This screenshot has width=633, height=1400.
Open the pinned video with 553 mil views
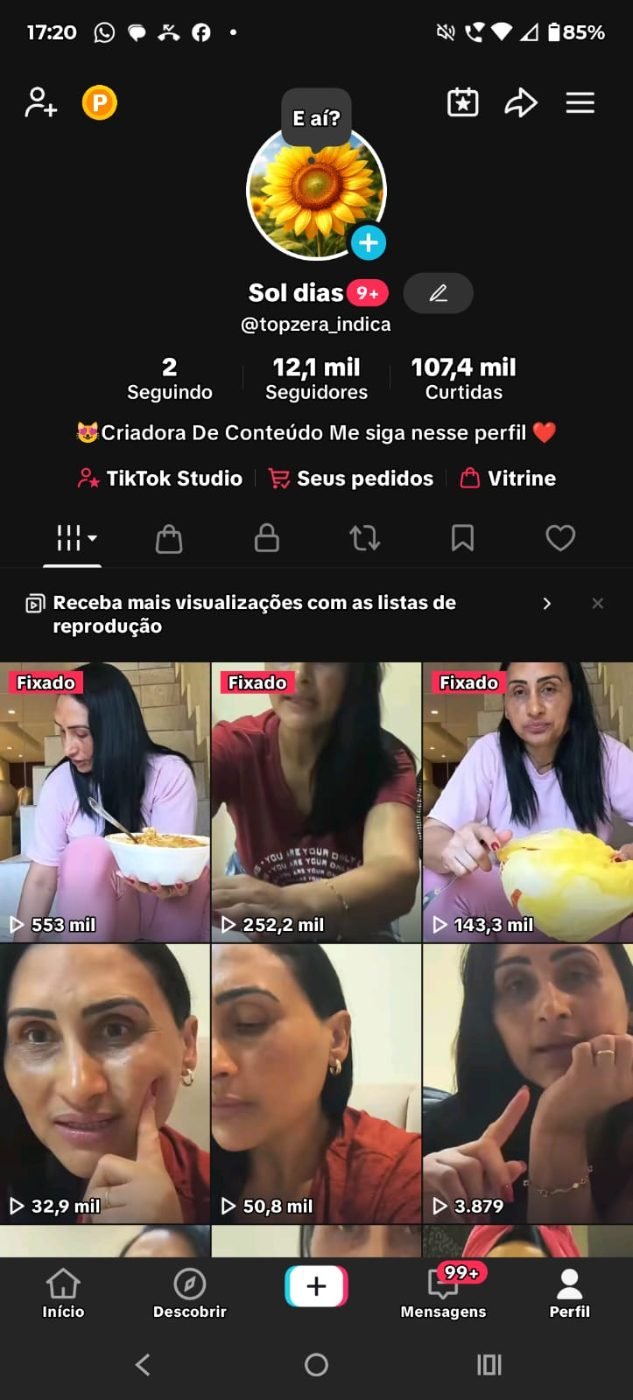105,802
